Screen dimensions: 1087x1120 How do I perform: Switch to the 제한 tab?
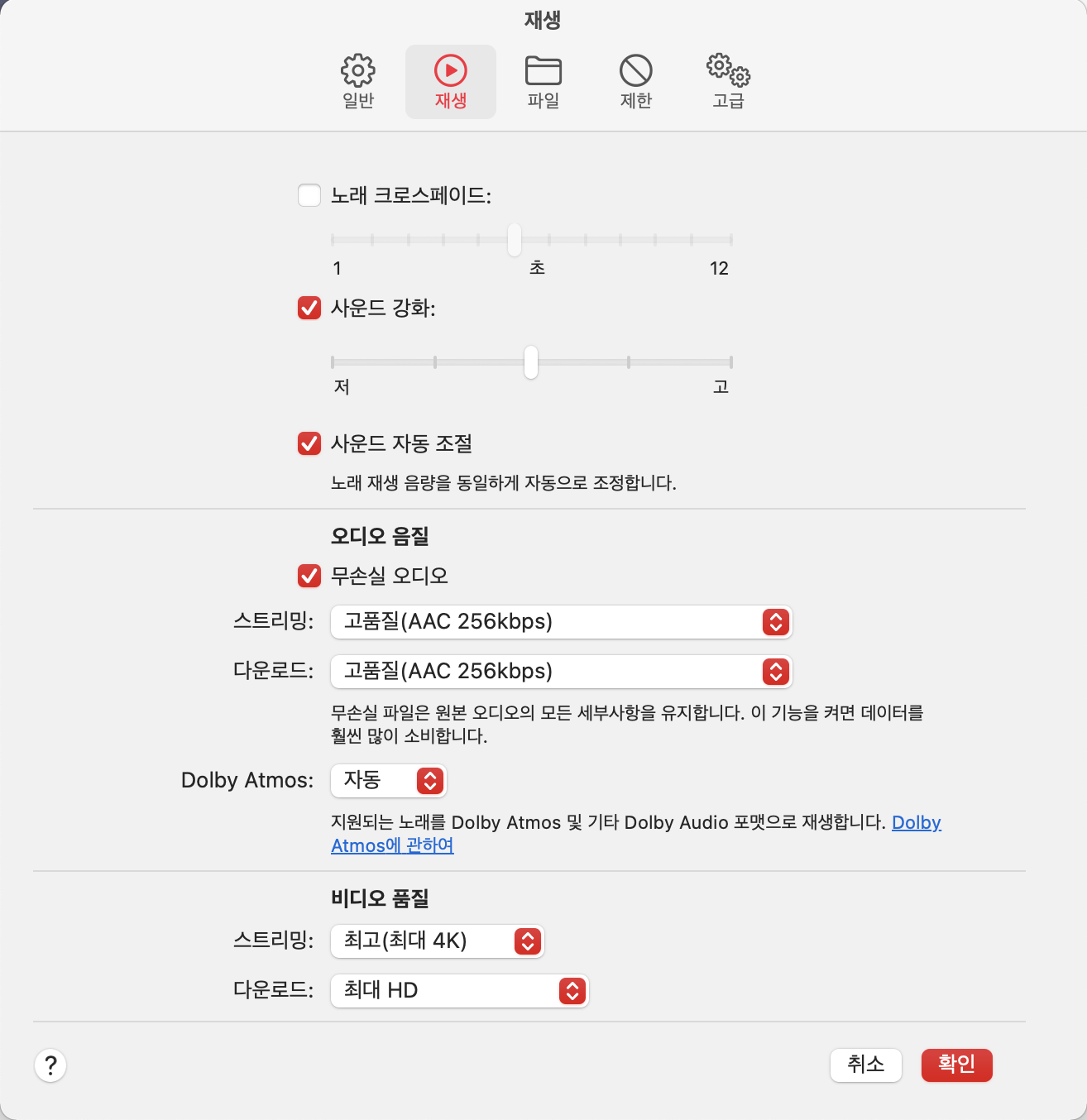coord(635,82)
